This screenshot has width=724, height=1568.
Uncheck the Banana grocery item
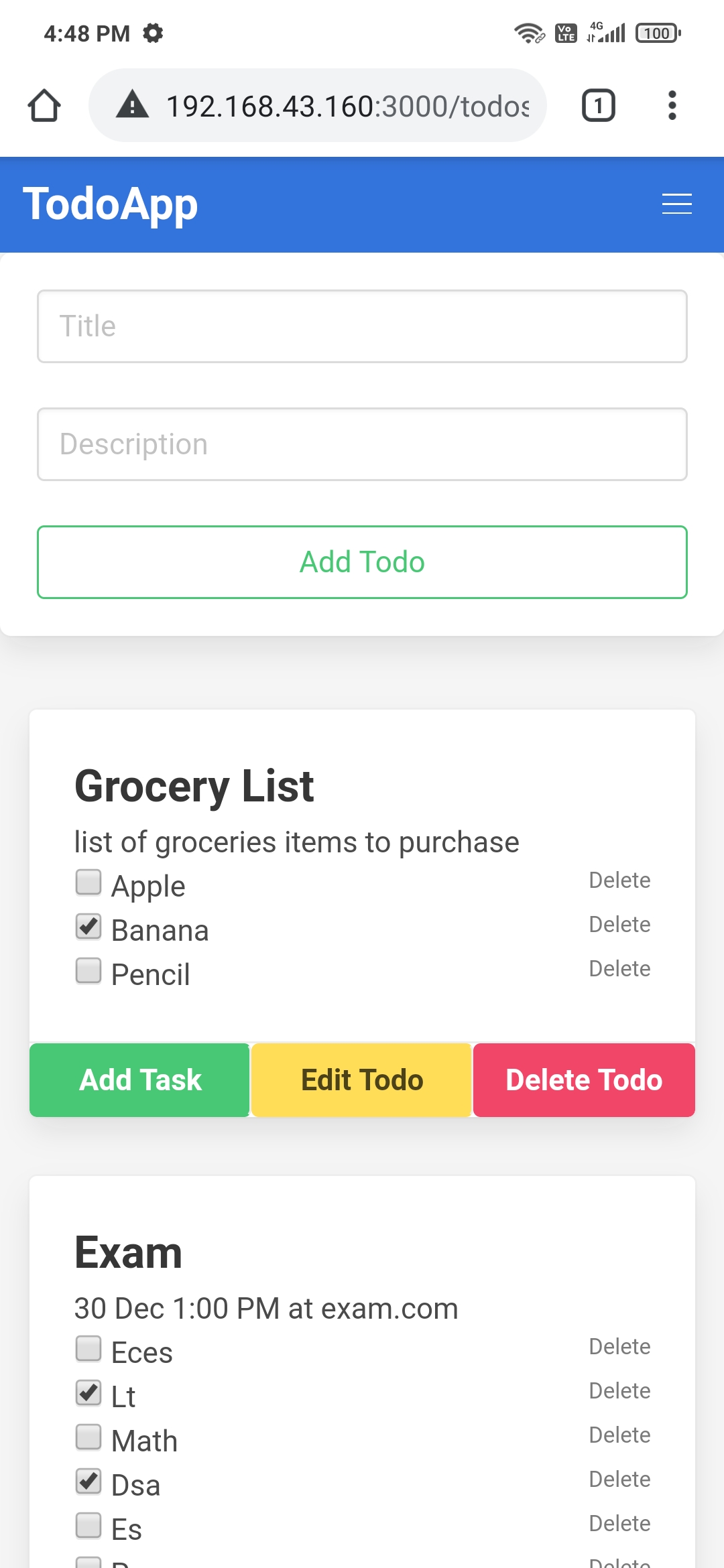[x=88, y=928]
